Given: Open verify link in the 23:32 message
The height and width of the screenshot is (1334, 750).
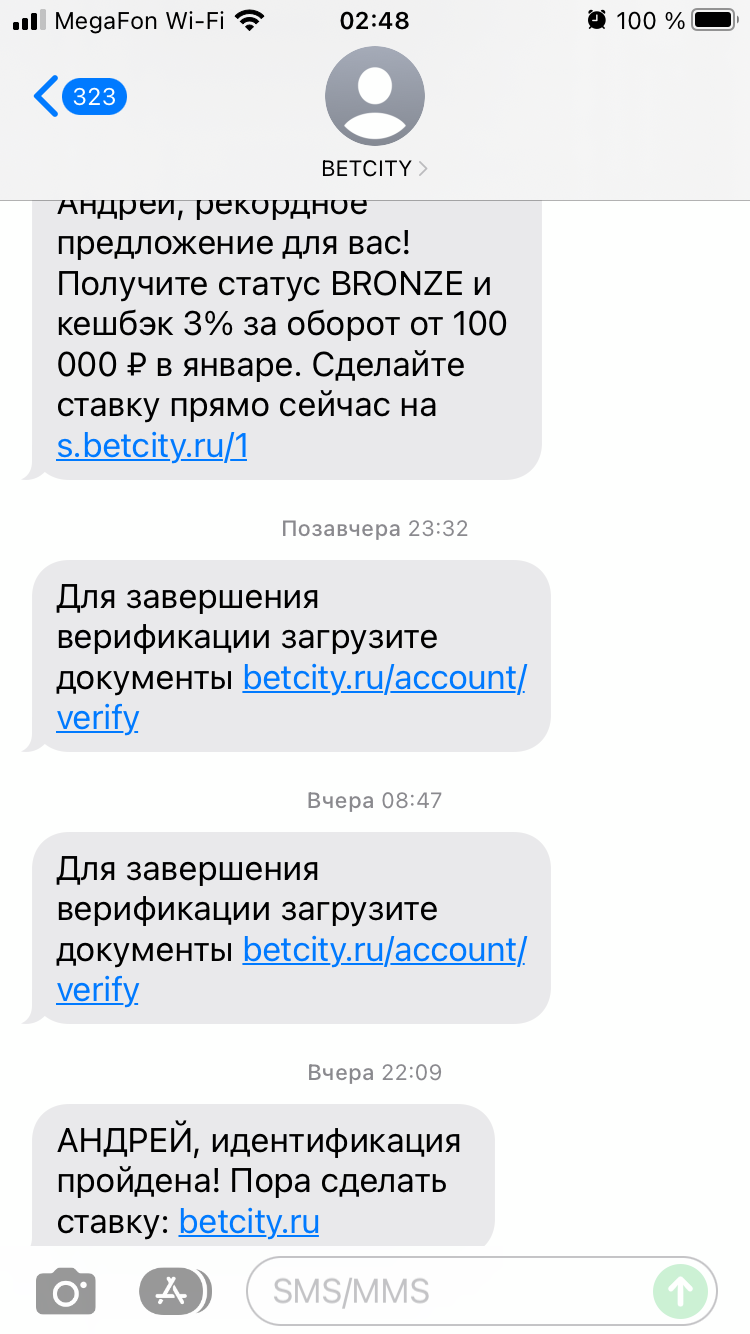Looking at the screenshot, I should tap(291, 698).
